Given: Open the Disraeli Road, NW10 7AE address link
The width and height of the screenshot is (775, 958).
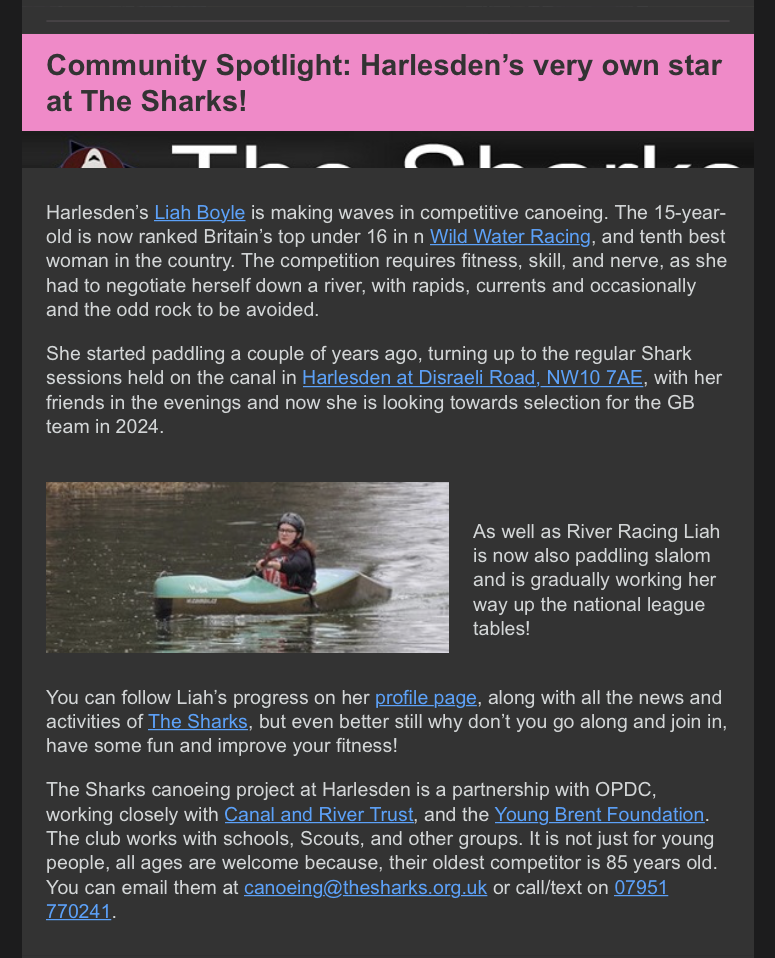Looking at the screenshot, I should (473, 378).
